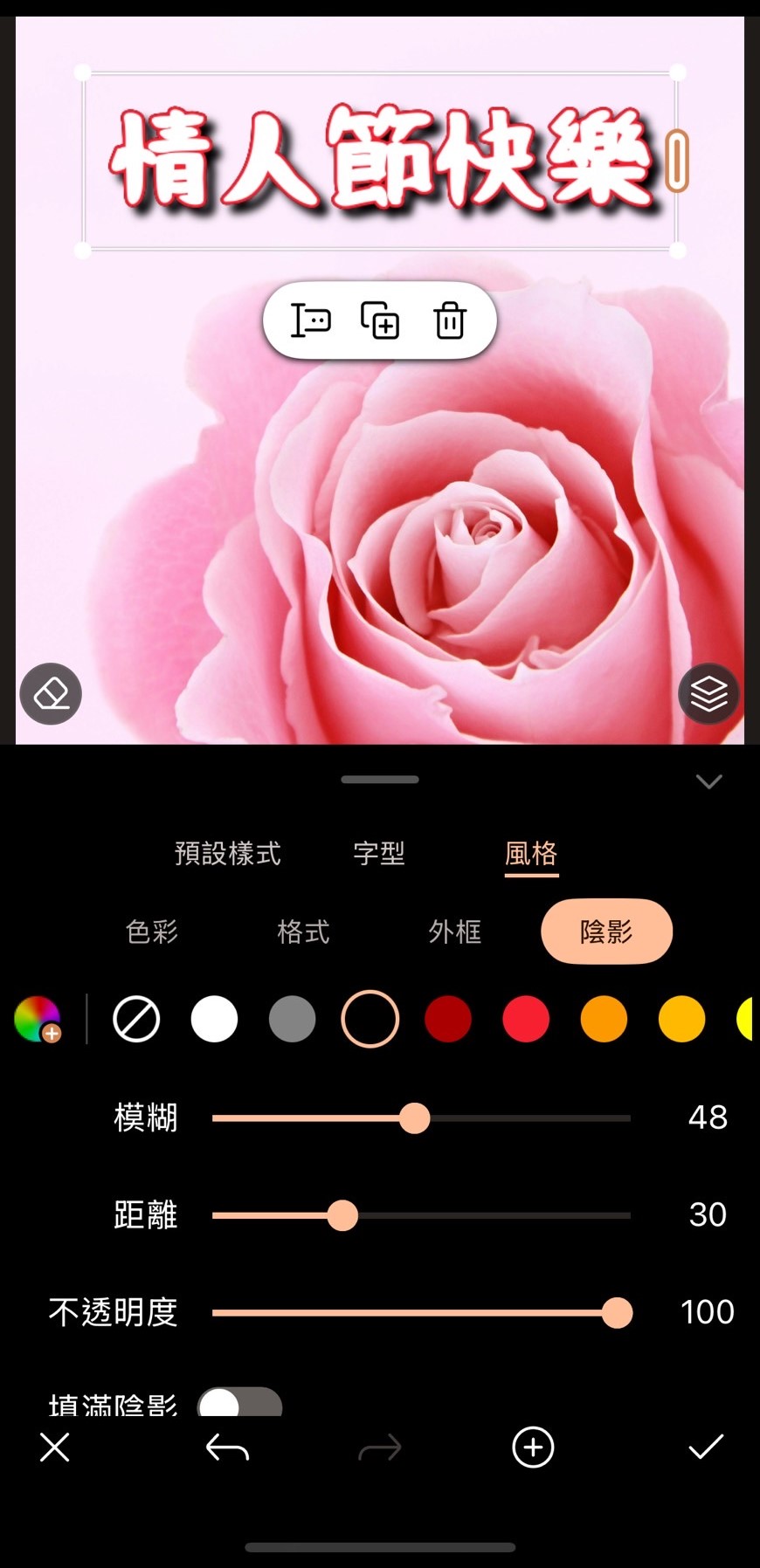Open the eraser tool
The height and width of the screenshot is (1568, 760).
[51, 694]
